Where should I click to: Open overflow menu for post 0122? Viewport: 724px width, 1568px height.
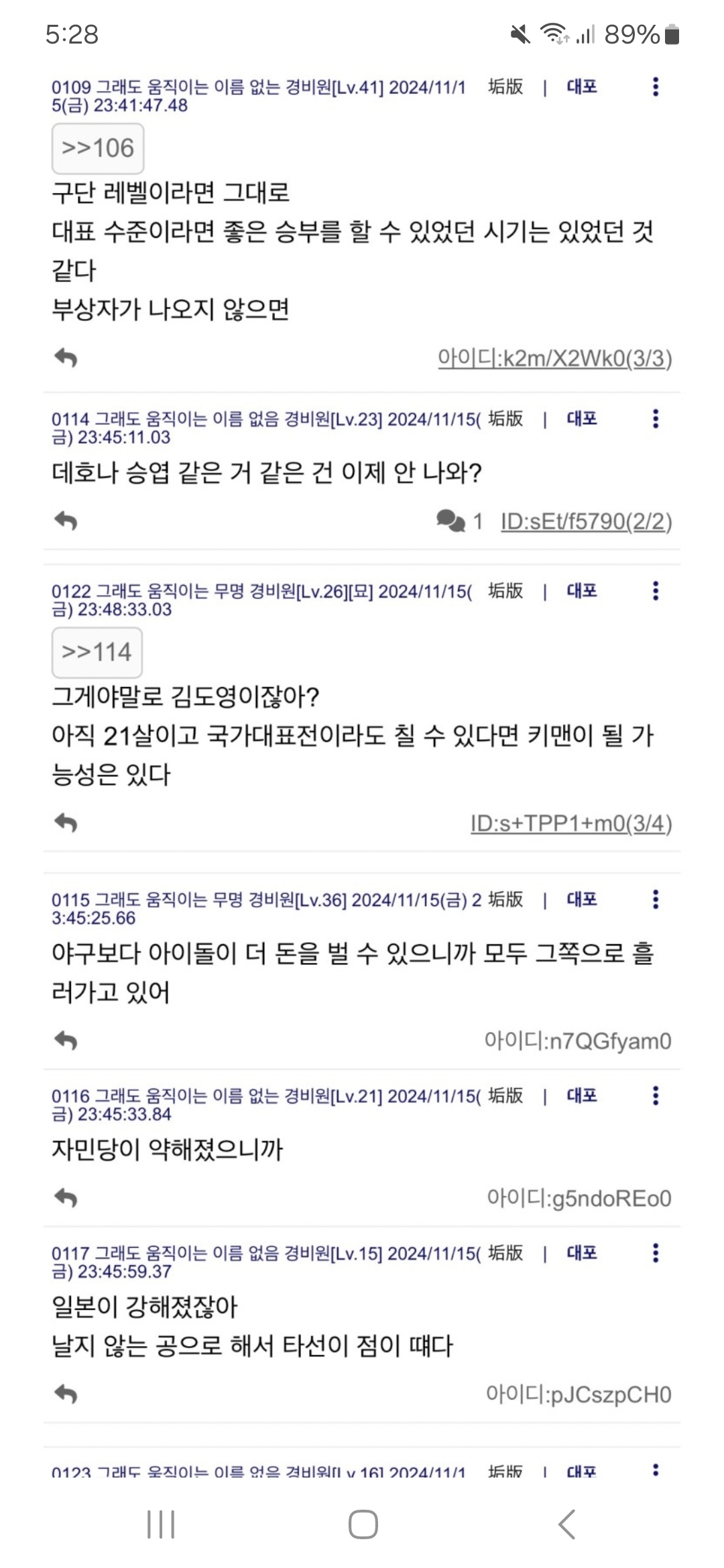point(655,590)
